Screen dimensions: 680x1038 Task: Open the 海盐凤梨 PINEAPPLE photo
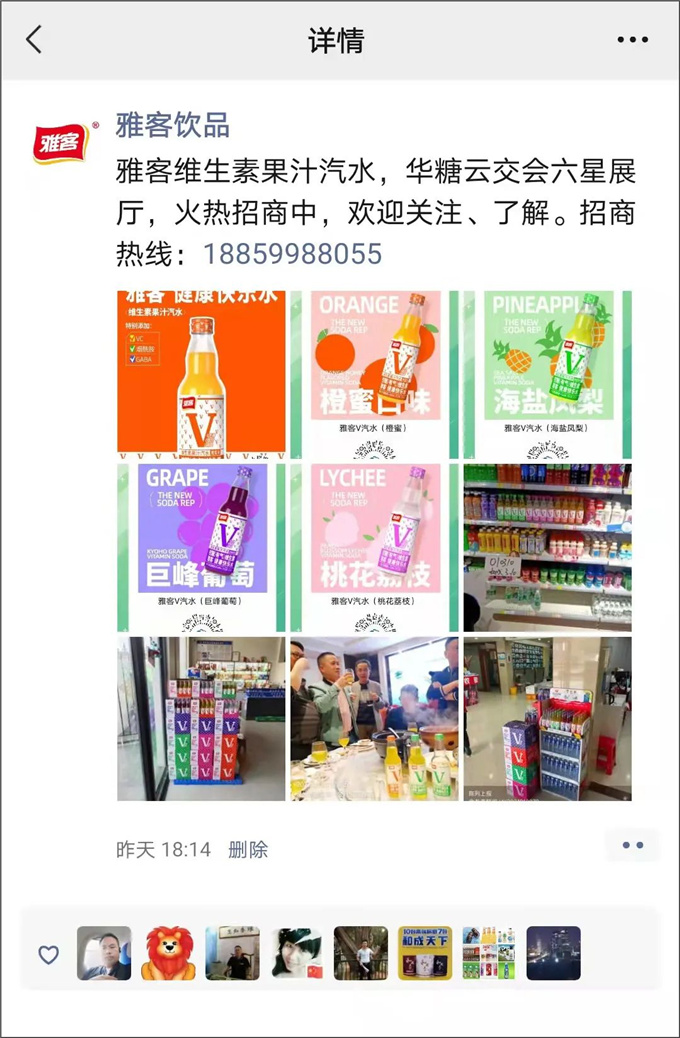click(x=547, y=374)
